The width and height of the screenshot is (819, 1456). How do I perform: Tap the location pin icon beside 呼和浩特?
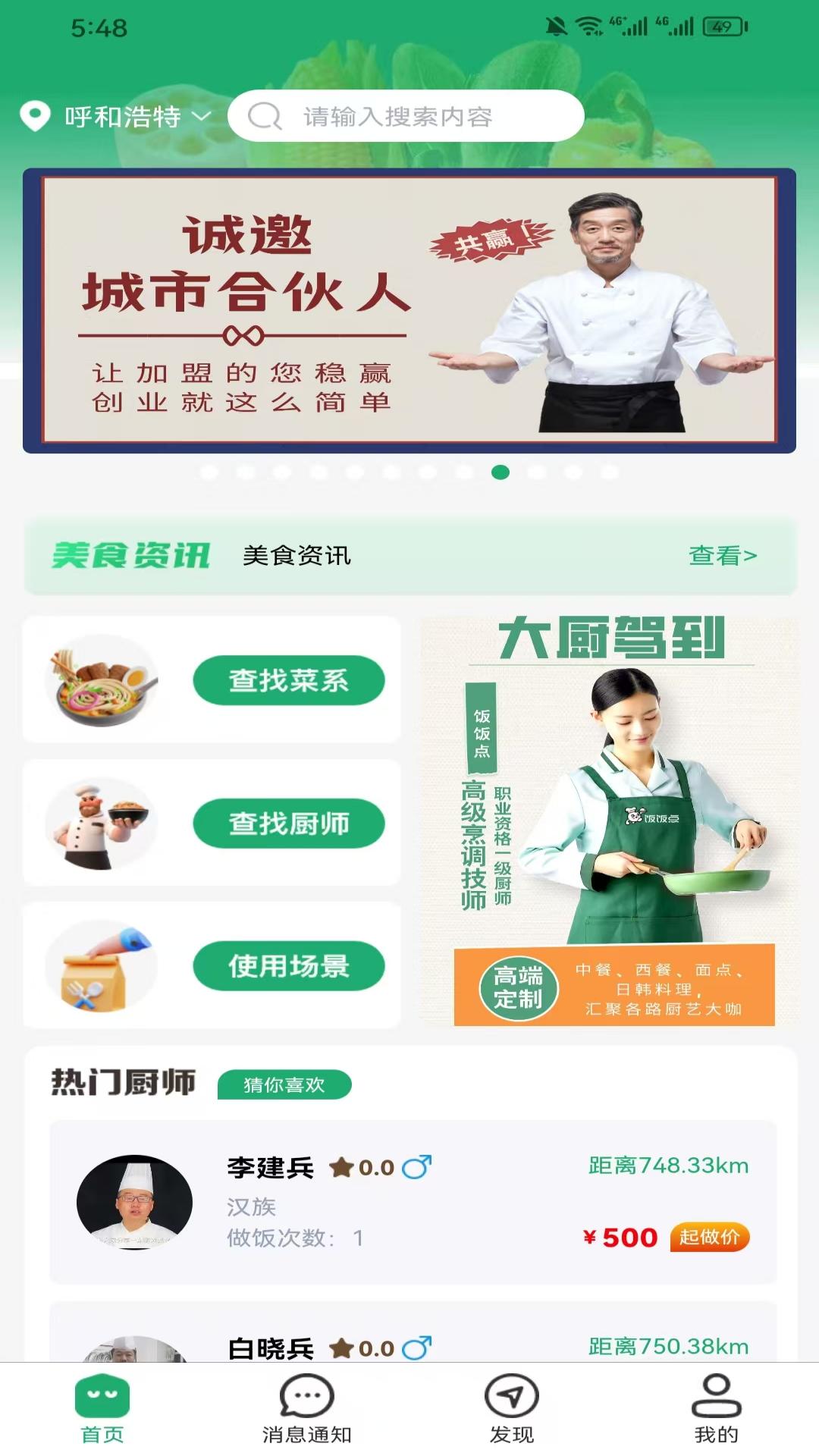[x=33, y=115]
